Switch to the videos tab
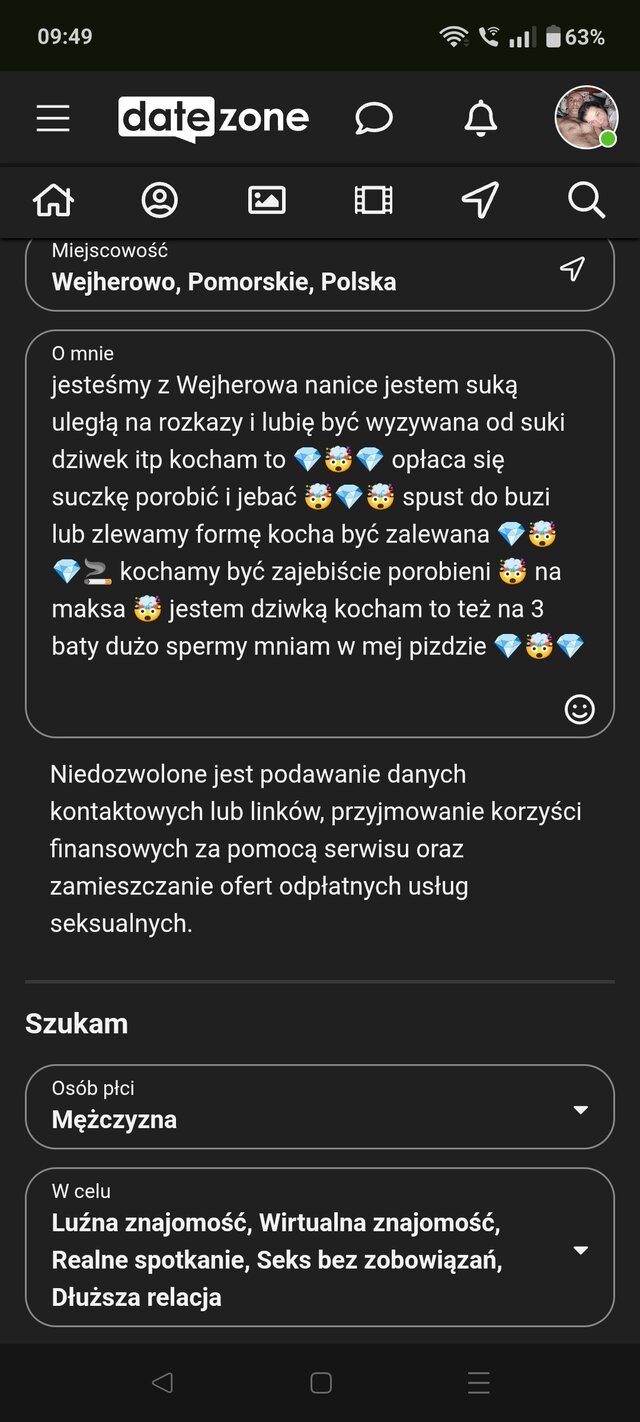 (373, 201)
